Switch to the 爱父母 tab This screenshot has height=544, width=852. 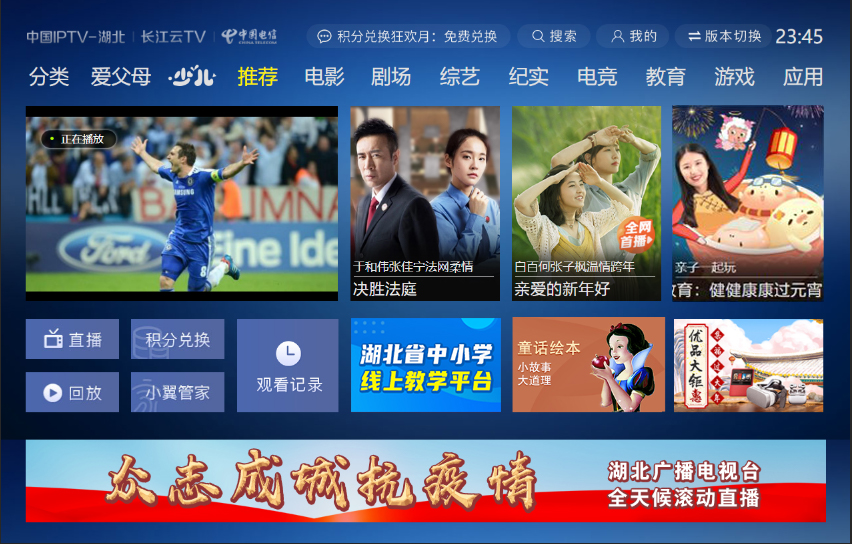tap(120, 77)
